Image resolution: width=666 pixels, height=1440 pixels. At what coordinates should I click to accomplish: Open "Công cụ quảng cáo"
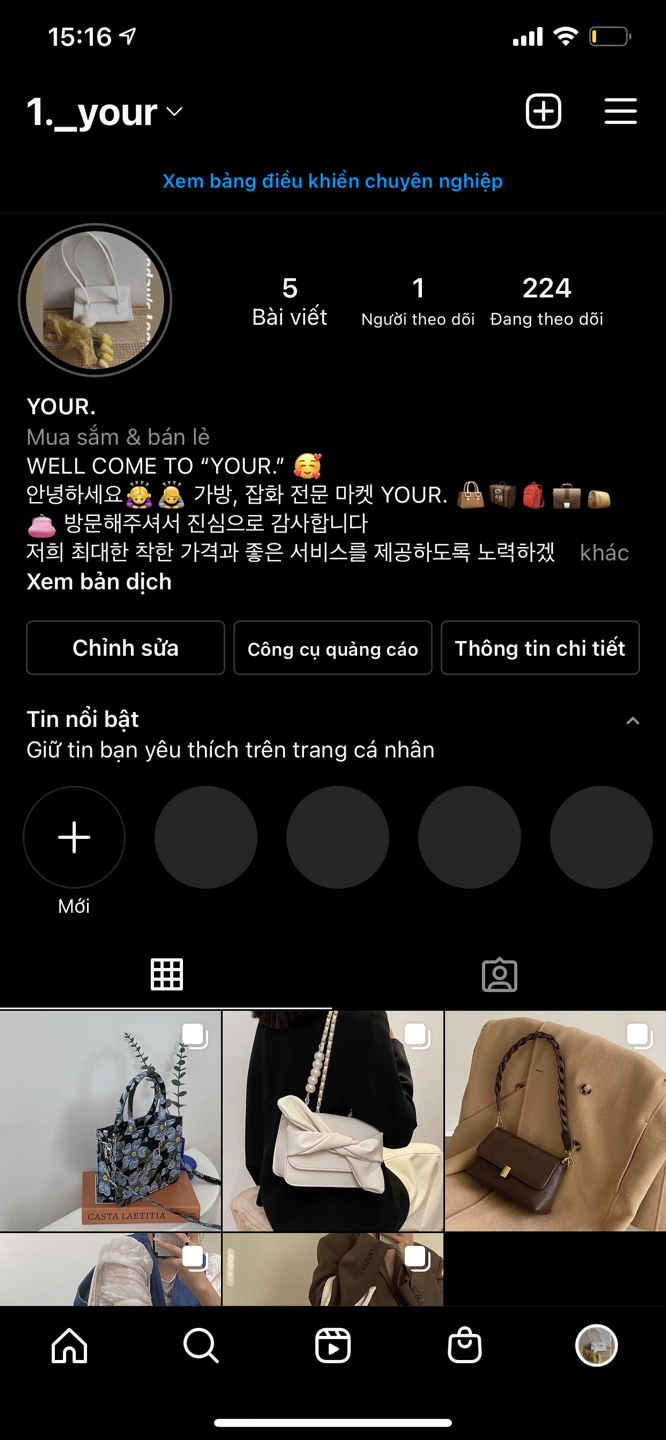[333, 648]
